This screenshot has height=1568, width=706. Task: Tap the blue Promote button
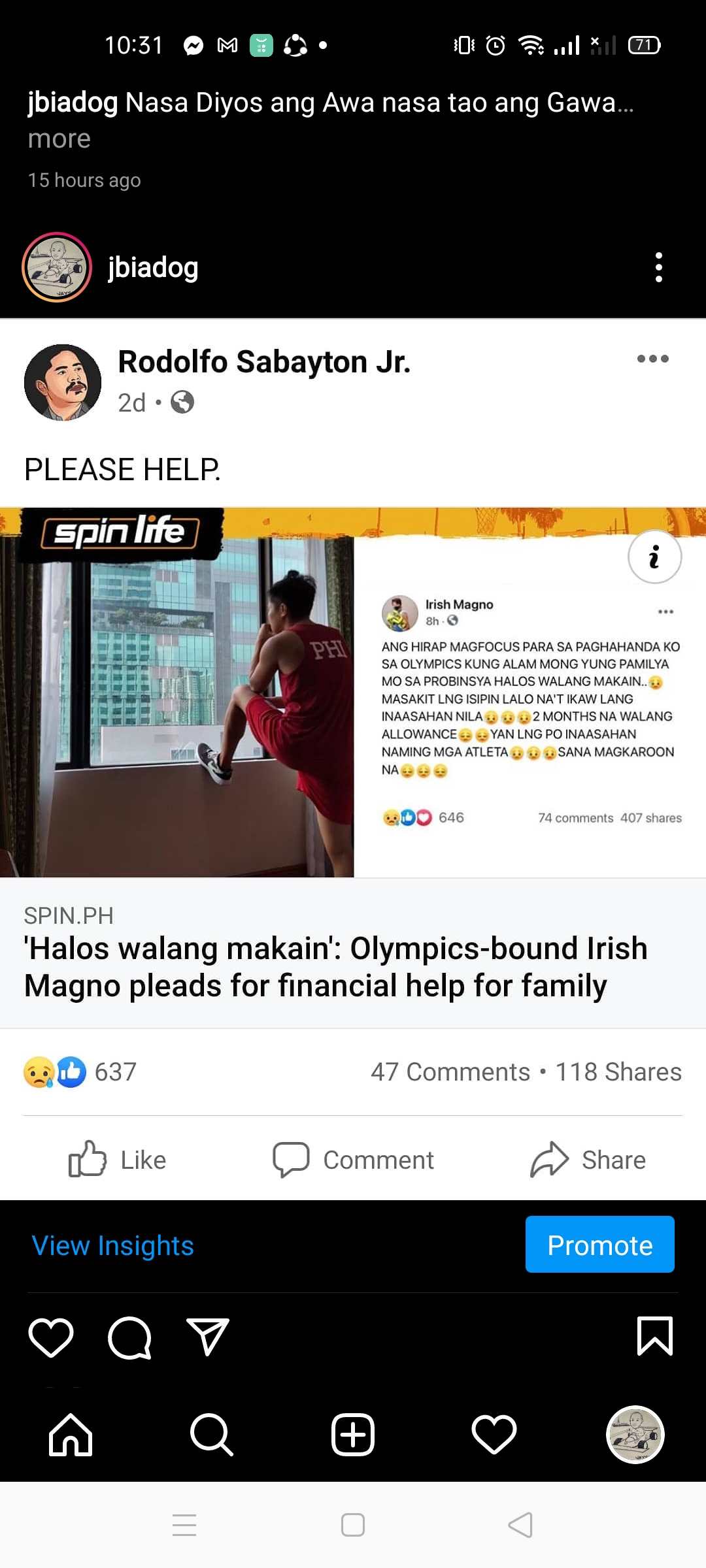point(600,1245)
